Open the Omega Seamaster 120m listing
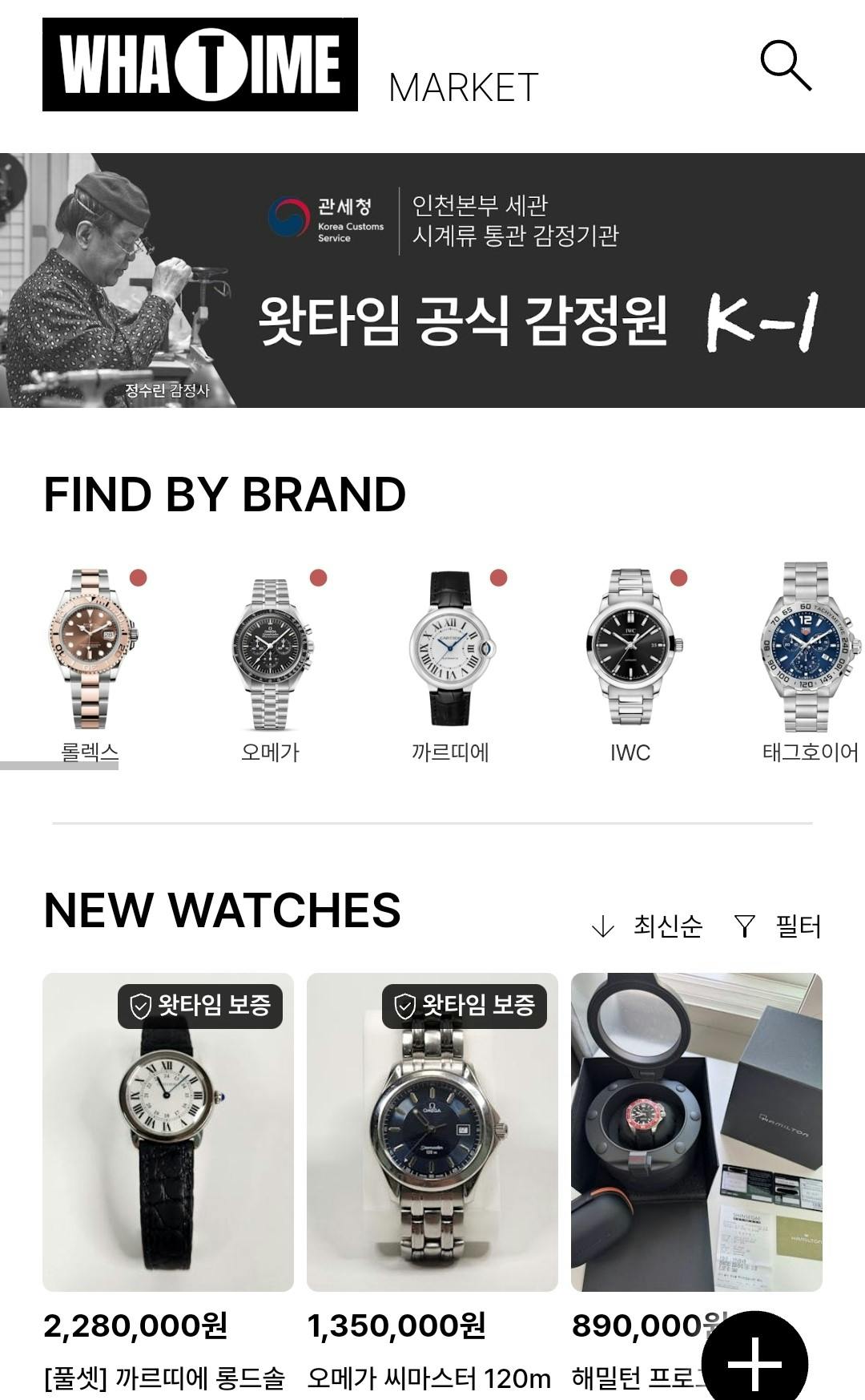Image resolution: width=865 pixels, height=1400 pixels. click(432, 1132)
